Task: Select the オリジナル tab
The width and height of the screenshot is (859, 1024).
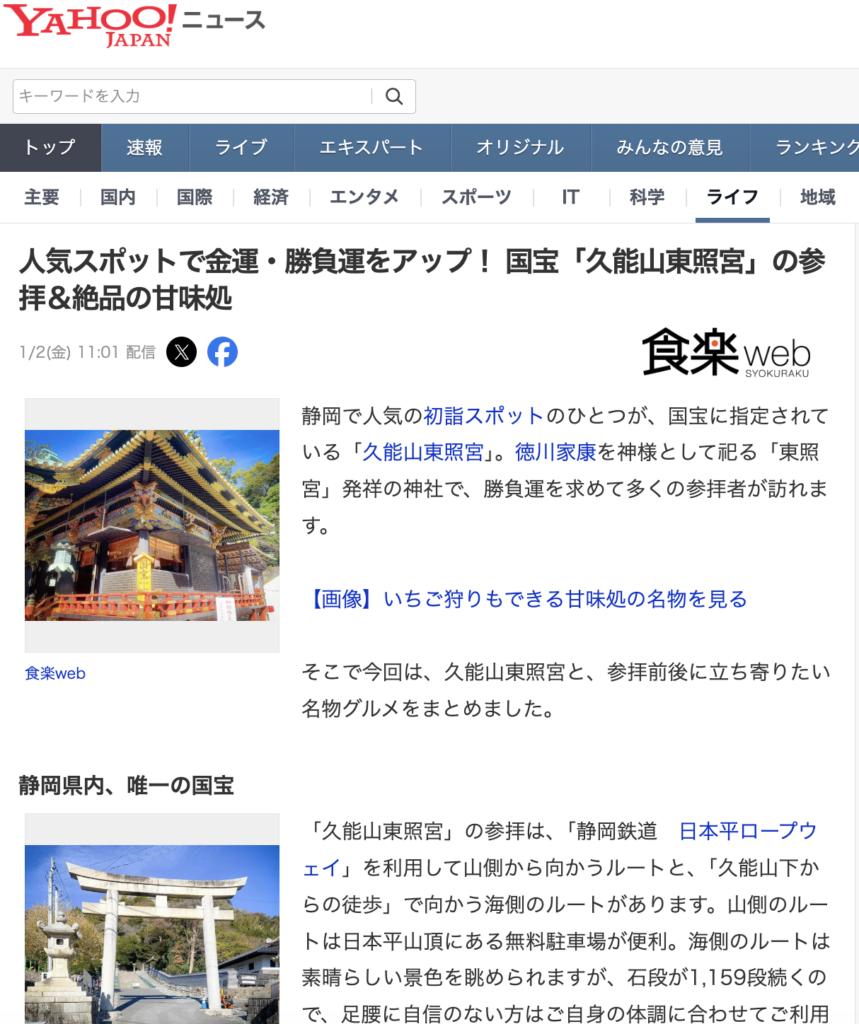Action: (x=520, y=147)
